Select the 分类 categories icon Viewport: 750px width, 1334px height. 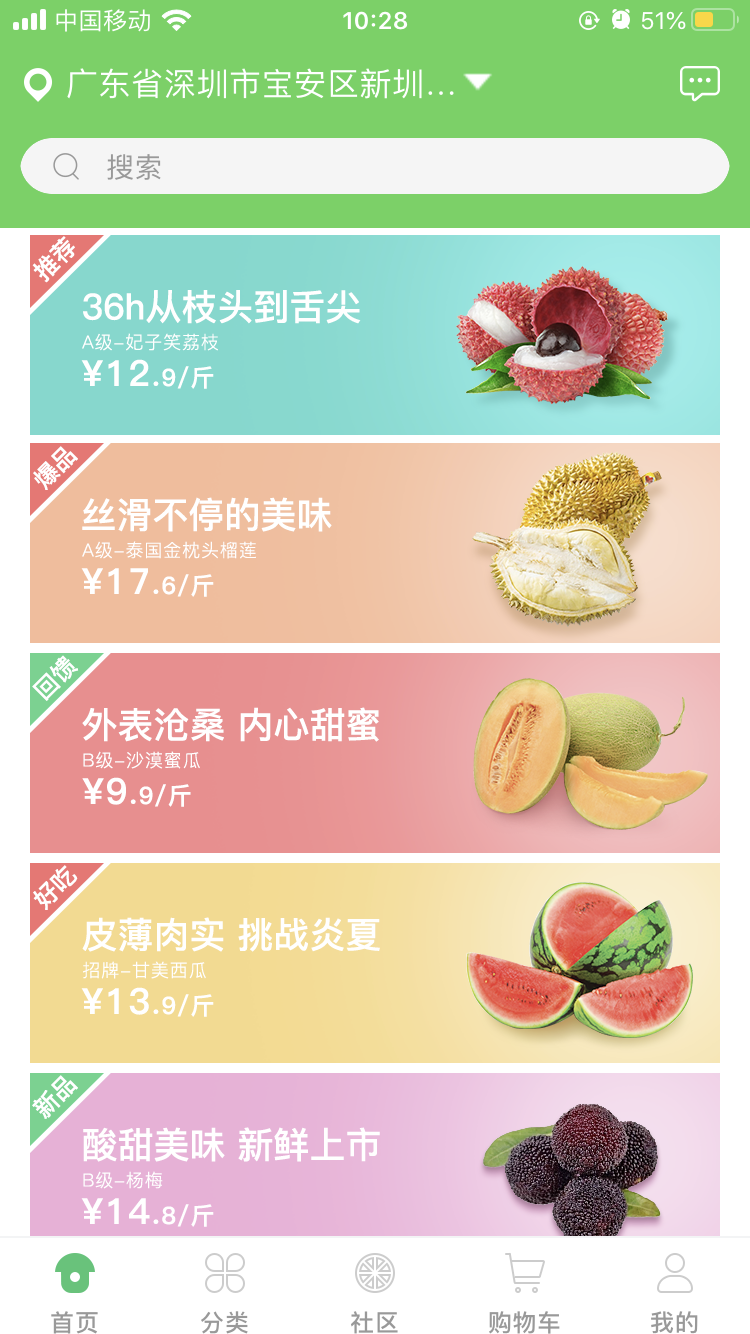click(x=224, y=1272)
